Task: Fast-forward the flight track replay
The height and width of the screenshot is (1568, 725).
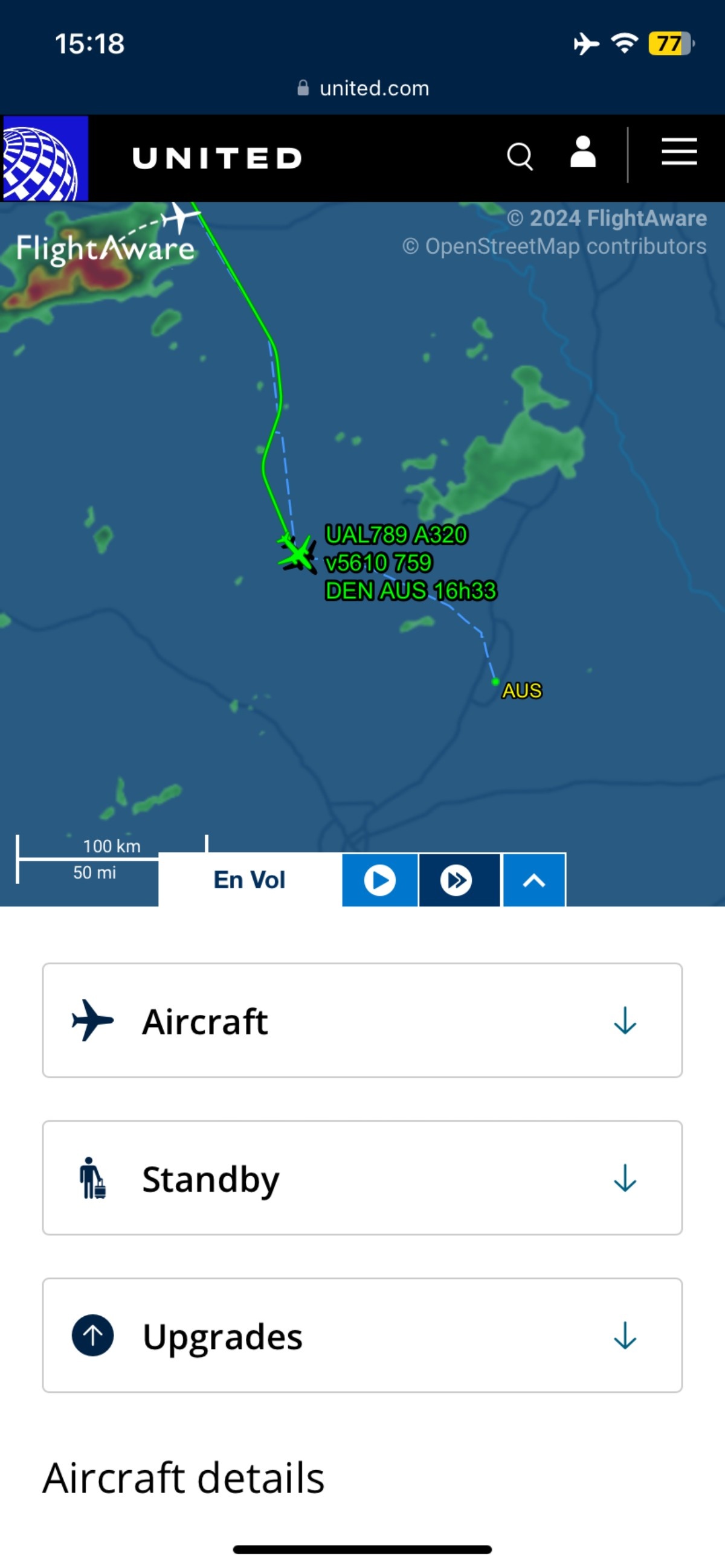Action: (x=458, y=880)
